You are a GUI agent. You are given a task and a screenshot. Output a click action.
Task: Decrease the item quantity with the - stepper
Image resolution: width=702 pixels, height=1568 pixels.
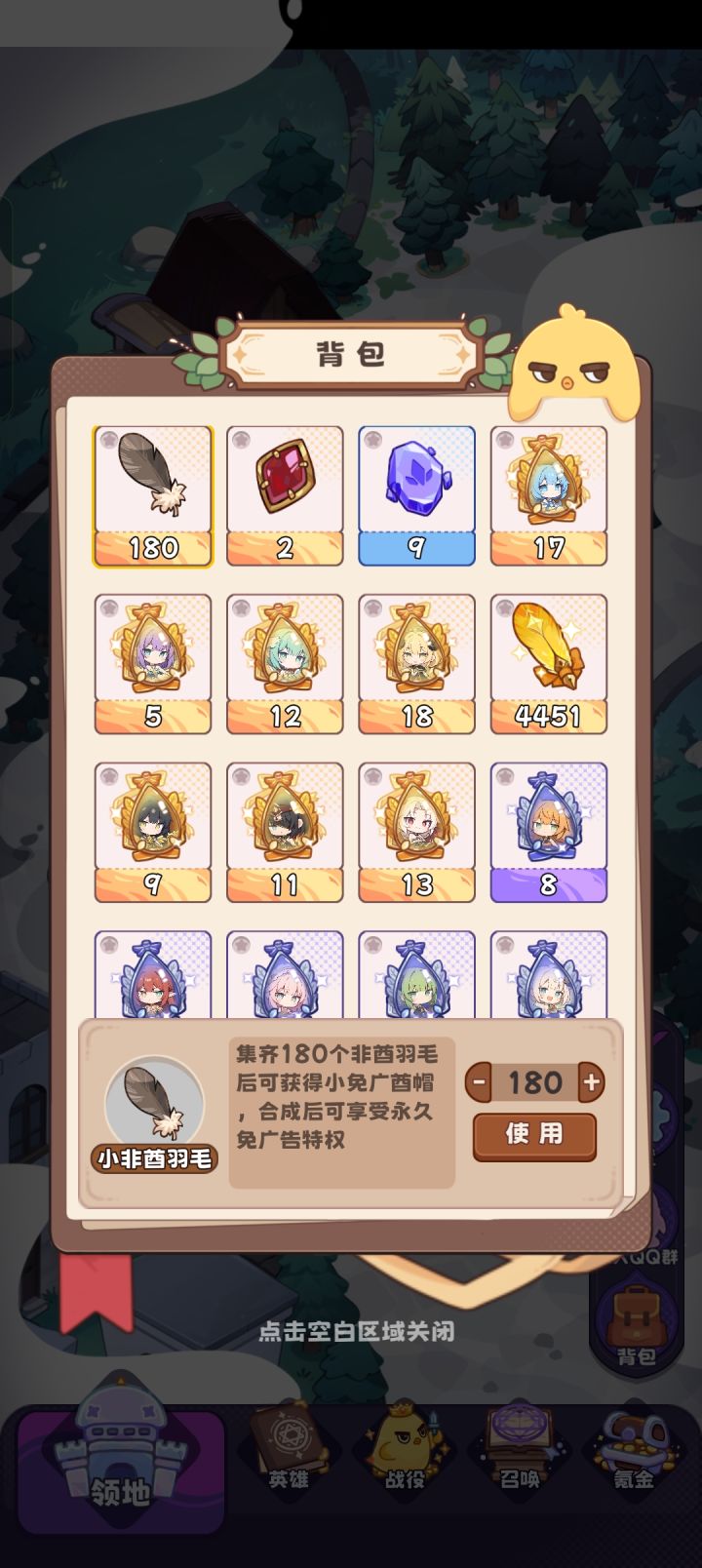pyautogui.click(x=480, y=1082)
